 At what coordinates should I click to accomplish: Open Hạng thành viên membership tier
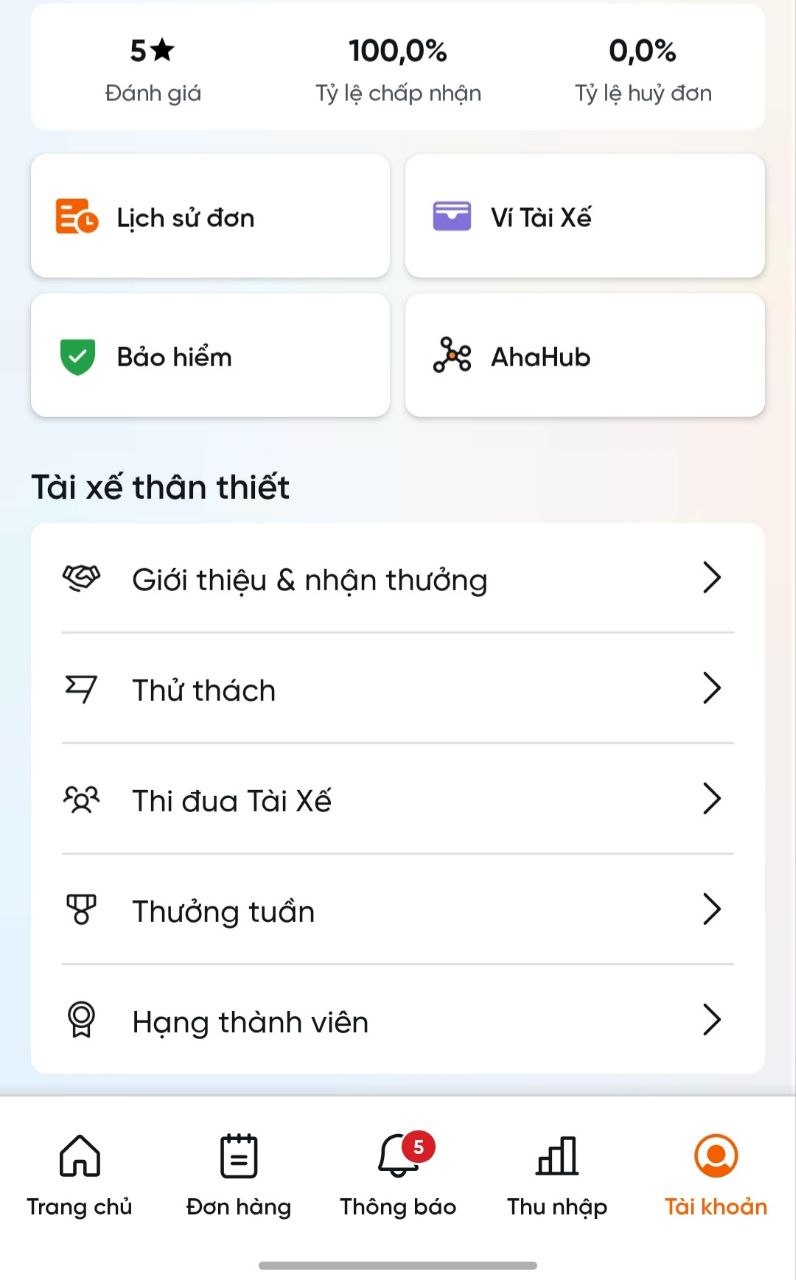click(398, 1020)
